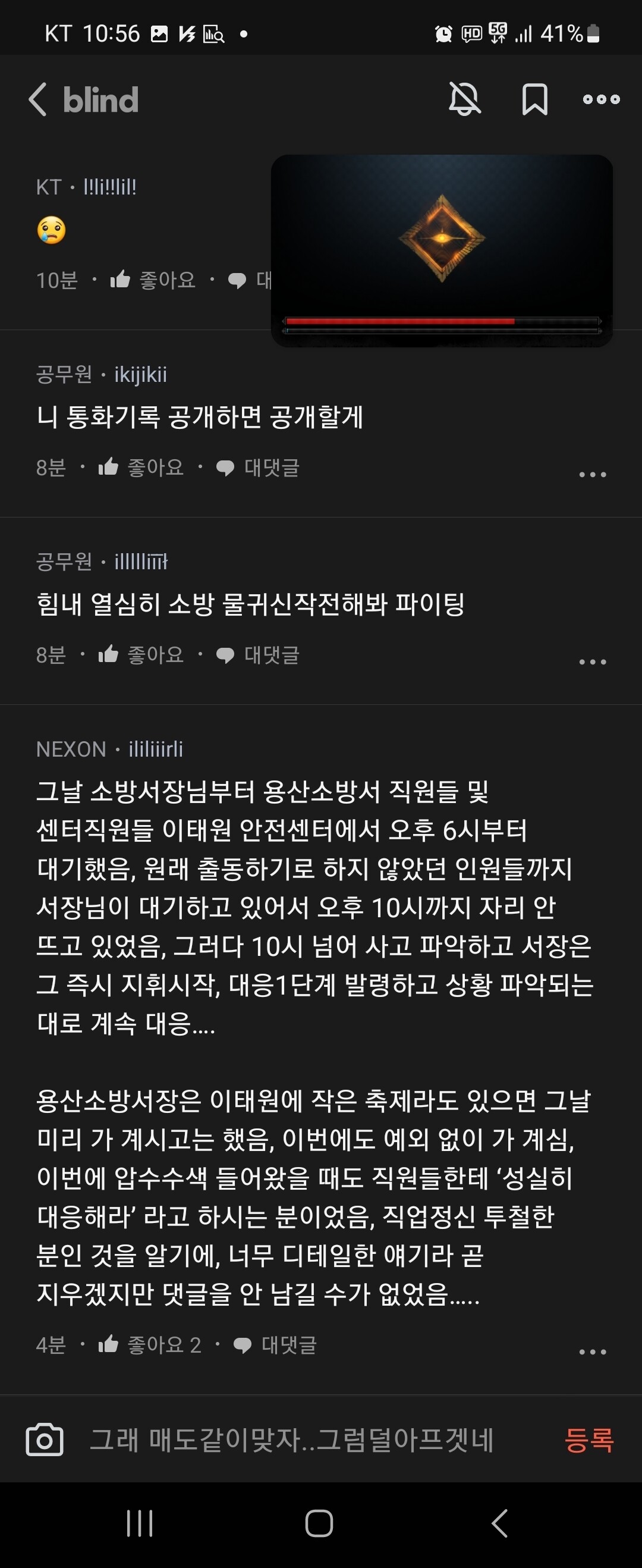This screenshot has height=1568, width=642.
Task: Tap the thumbs-up icon on ikijikii's comment
Action: (108, 467)
